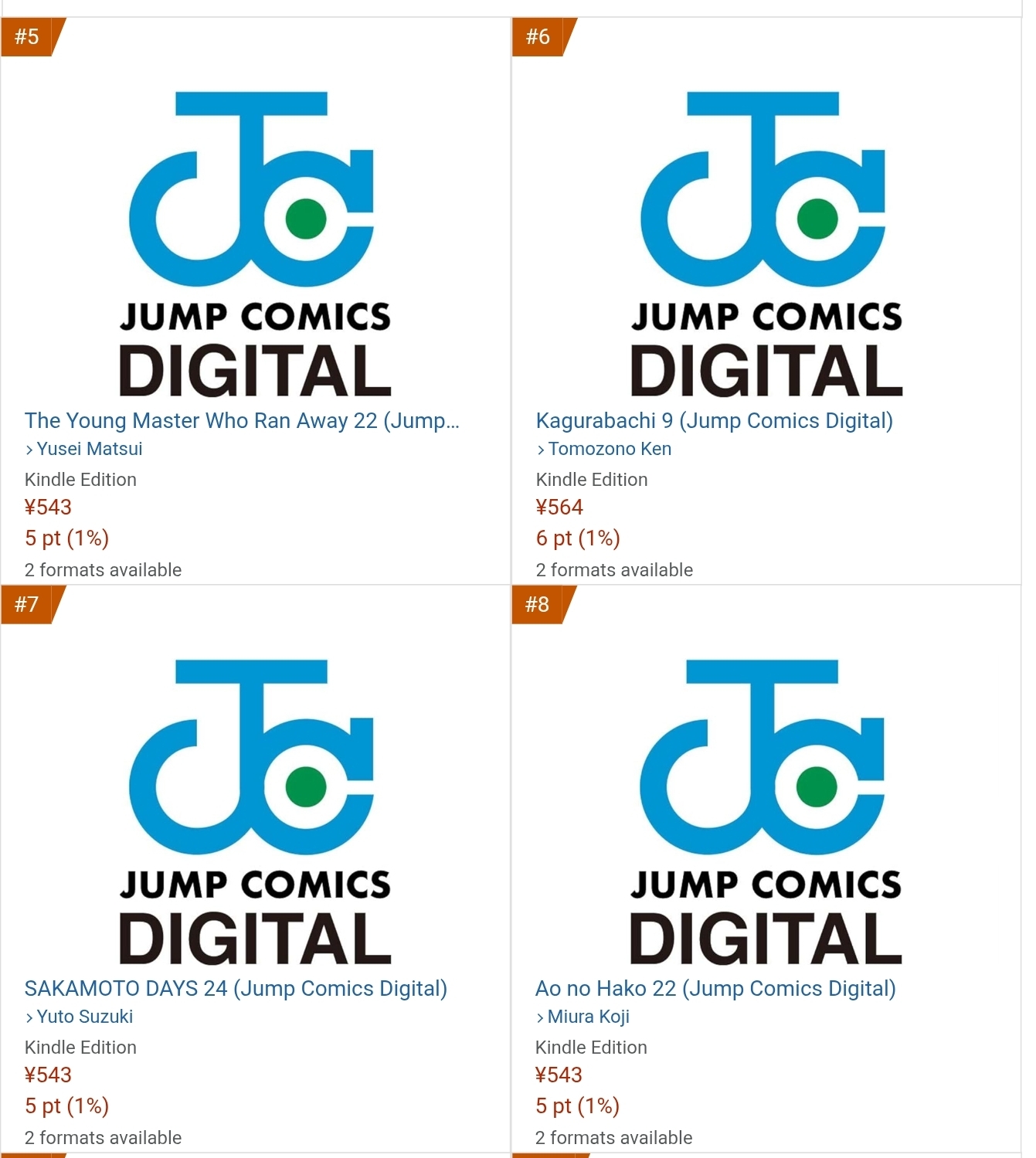View author Yusei Matsui's page
Screen dimensions: 1036x1158
point(89,449)
